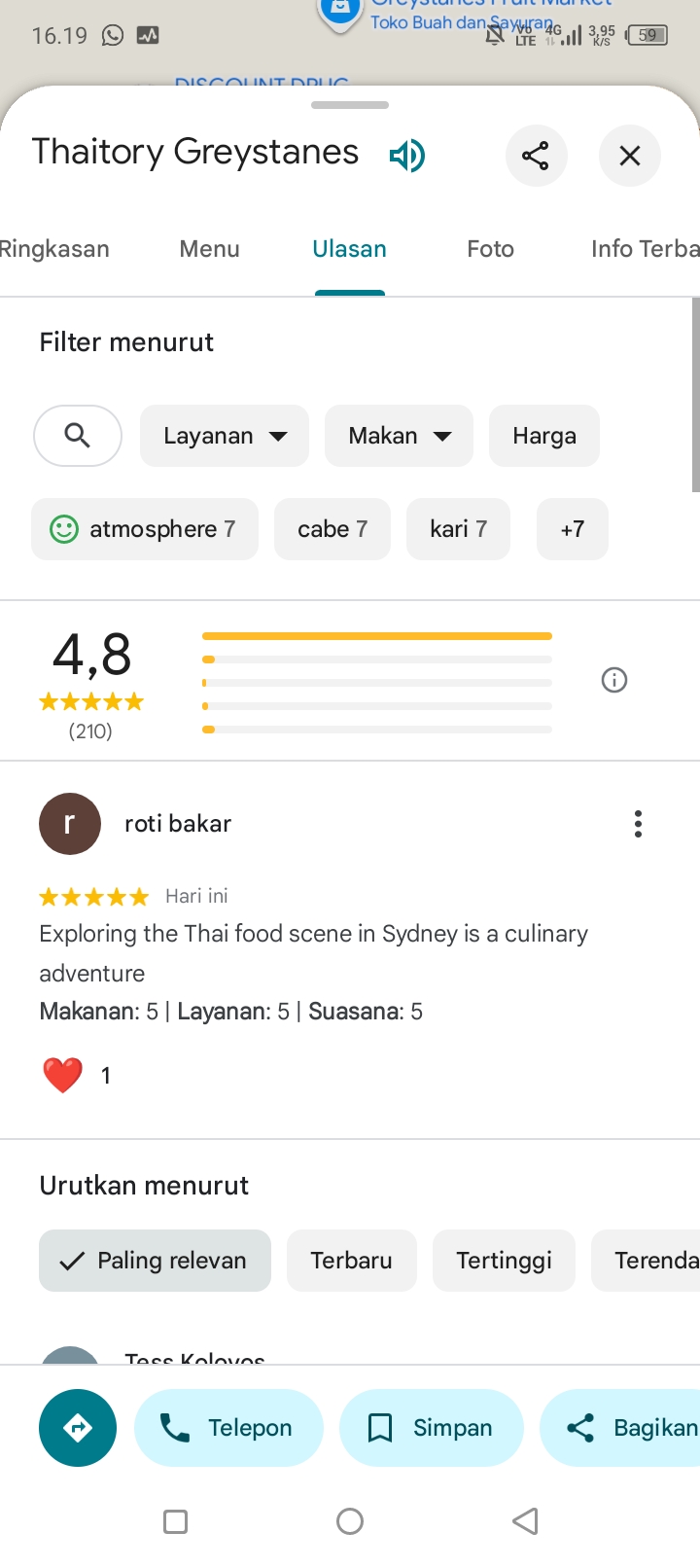Close the Thaitory Greystanes panel
The image size is (700, 1568).
(x=630, y=156)
